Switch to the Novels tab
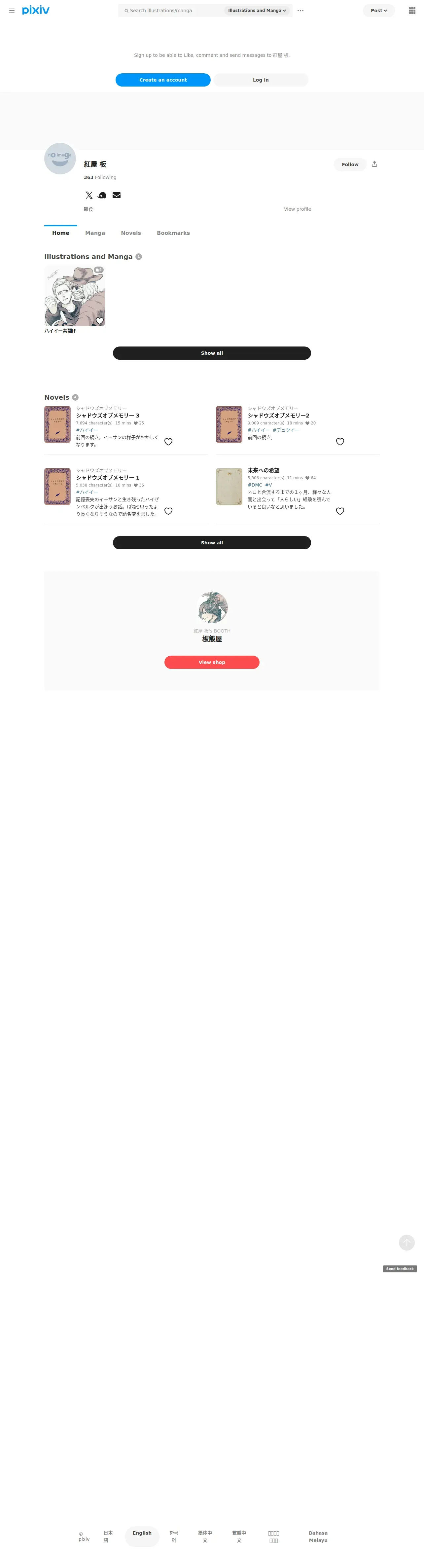The width and height of the screenshot is (424, 1568). click(x=131, y=233)
